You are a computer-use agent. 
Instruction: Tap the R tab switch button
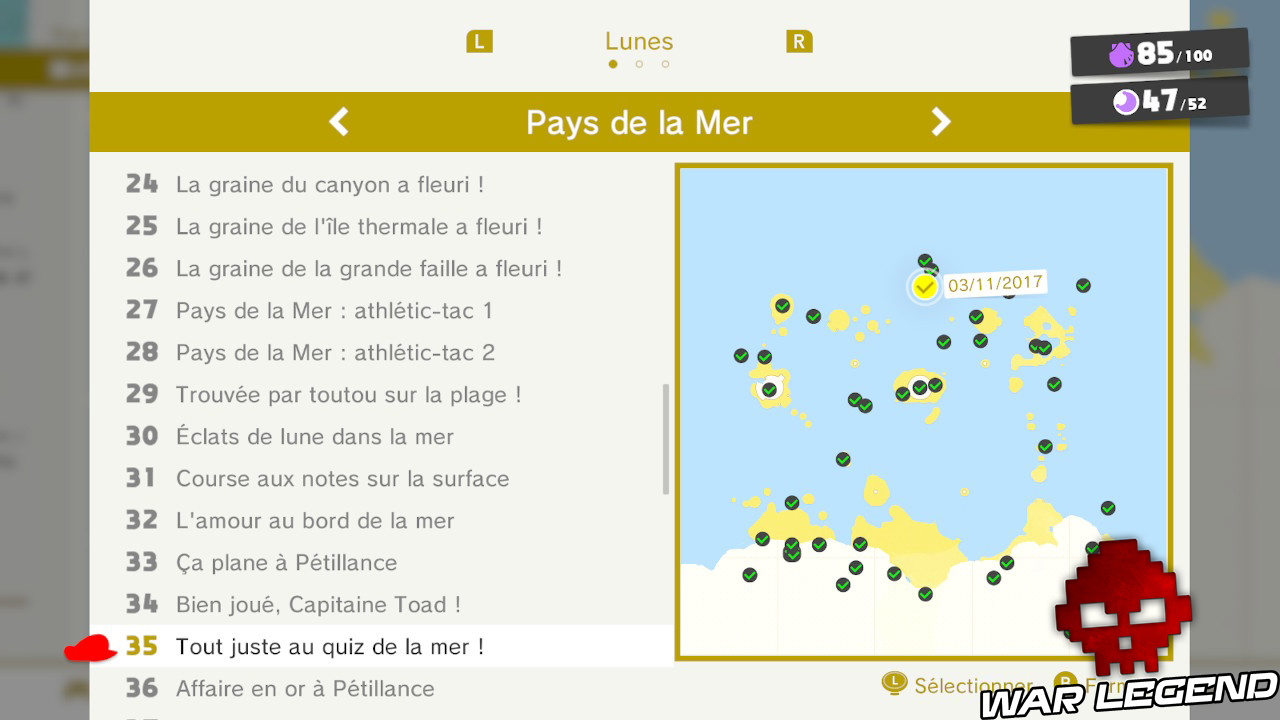[798, 42]
